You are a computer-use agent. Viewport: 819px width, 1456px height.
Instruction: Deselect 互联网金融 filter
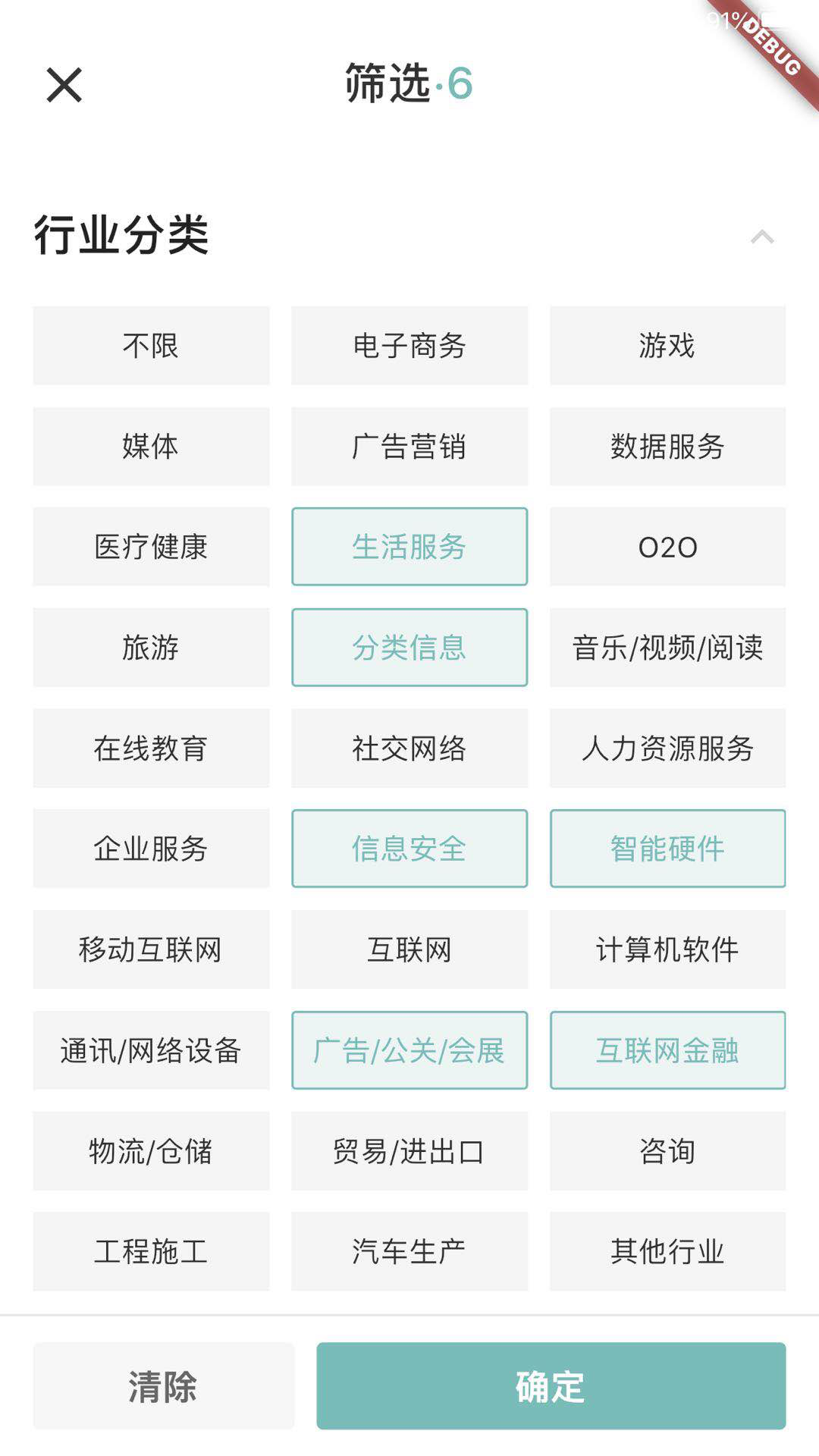click(667, 1050)
